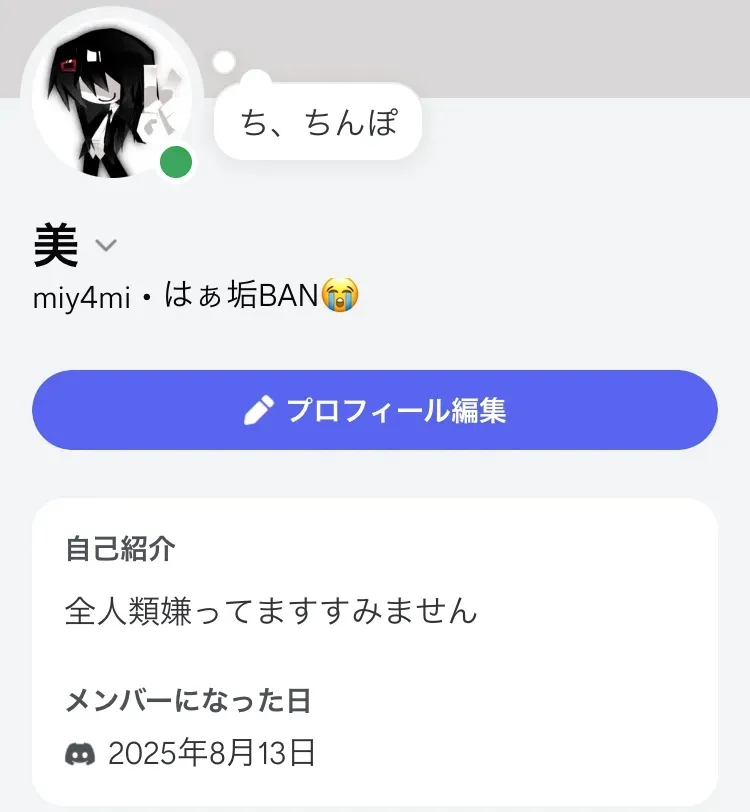Edit the ち、ちんぽ status bubble
Screen dimensions: 750x812
[318, 123]
